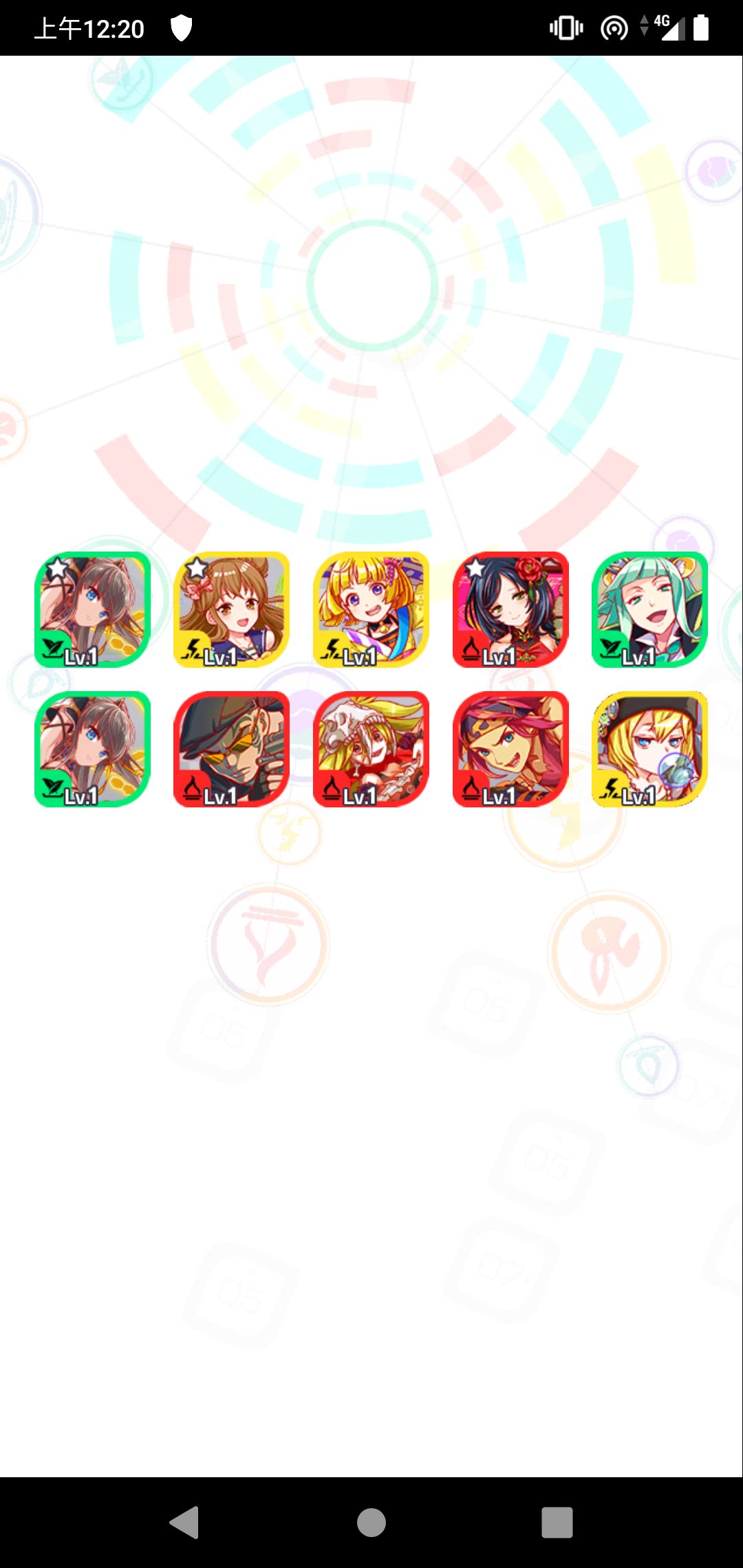Screen dimensions: 743x1568
Task: Select the blonde character wearing a skull
Action: pos(371,749)
